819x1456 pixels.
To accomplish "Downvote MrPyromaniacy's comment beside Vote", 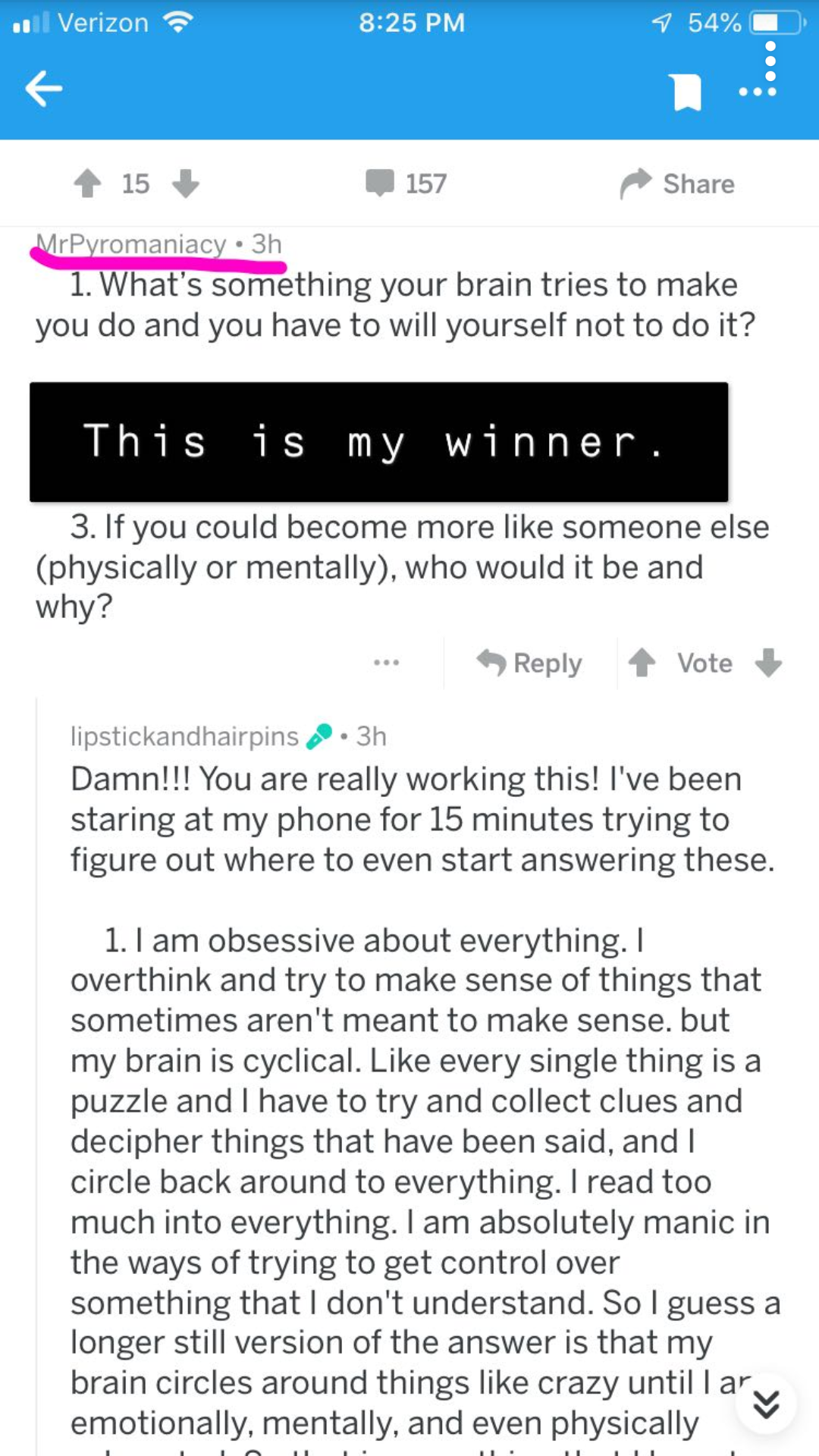I will coord(768,663).
